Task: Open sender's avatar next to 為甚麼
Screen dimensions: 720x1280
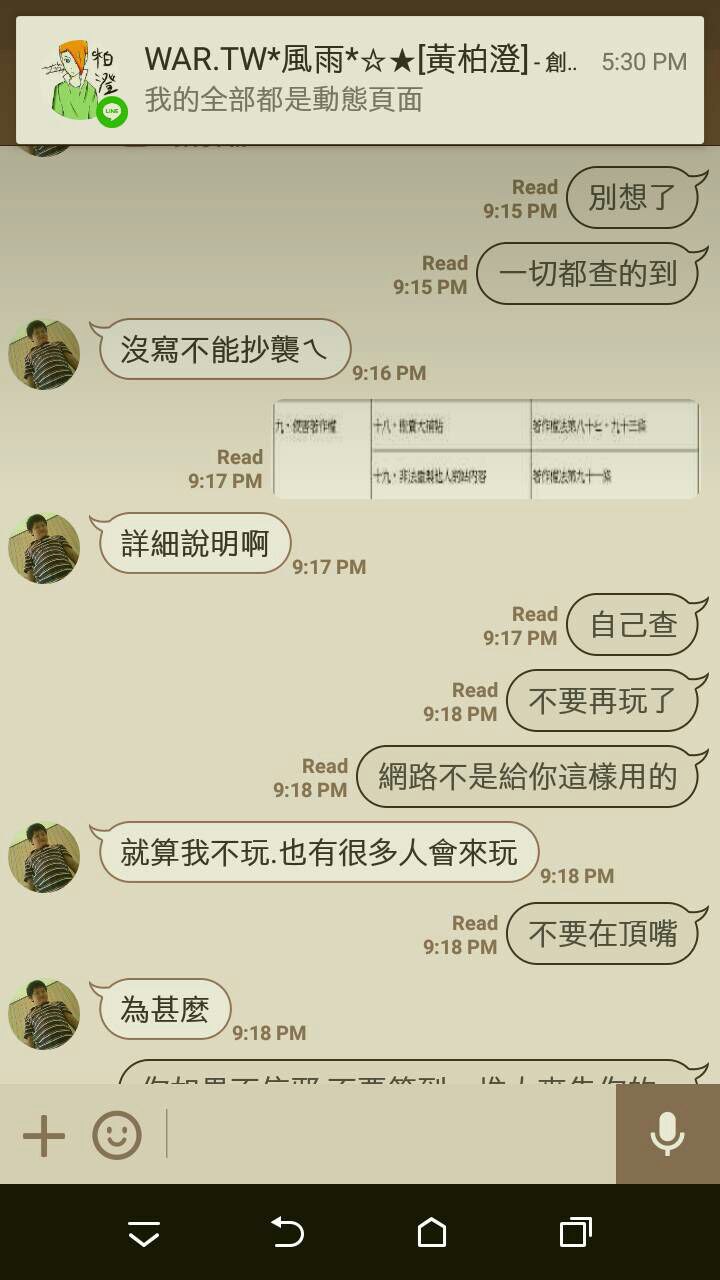Action: coord(44,1014)
